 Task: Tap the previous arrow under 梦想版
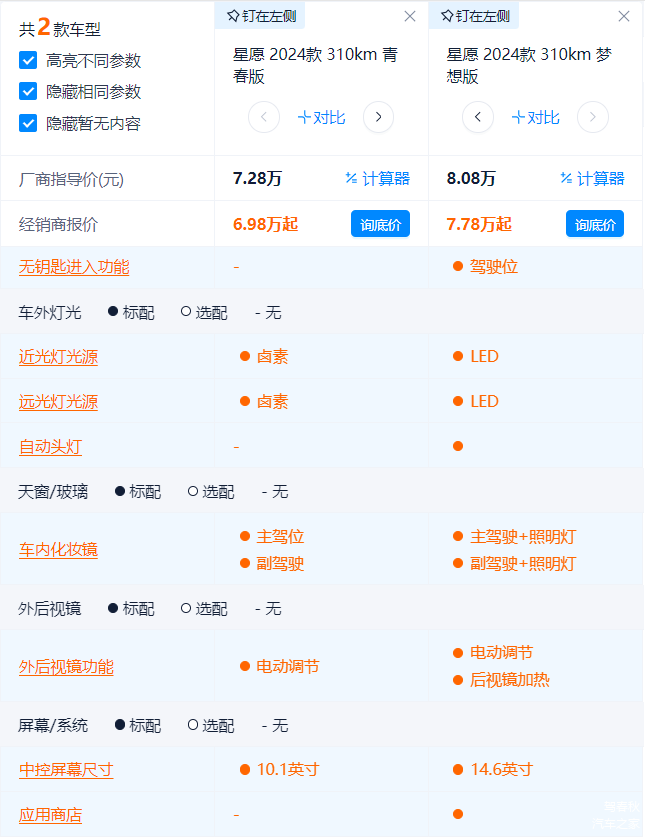478,117
